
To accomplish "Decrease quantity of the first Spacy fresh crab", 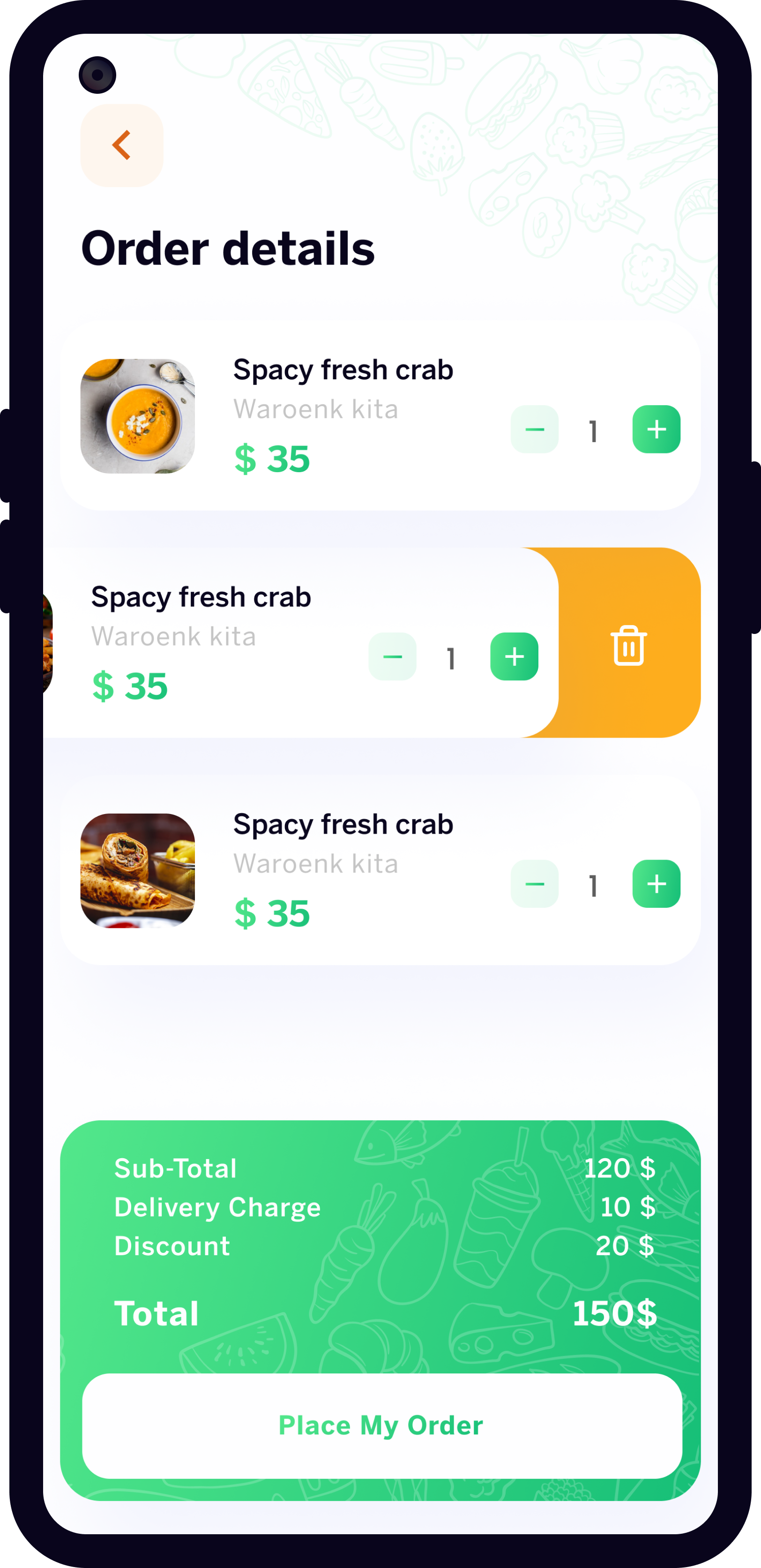I will (534, 429).
